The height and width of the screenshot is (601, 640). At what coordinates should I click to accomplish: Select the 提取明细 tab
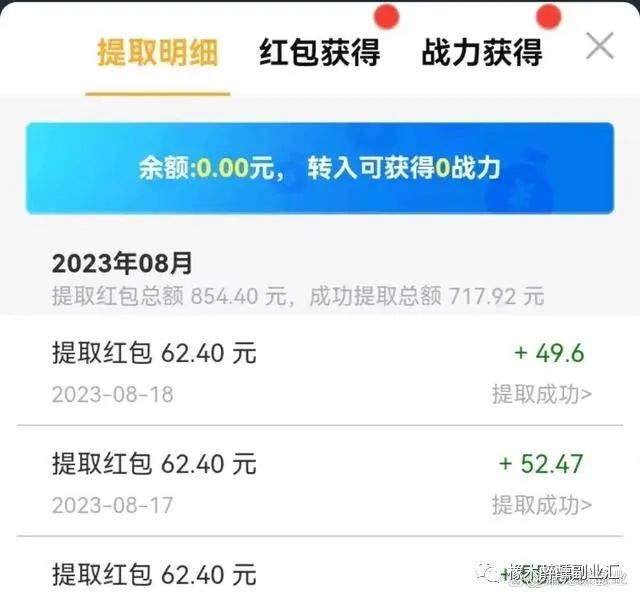pos(157,52)
